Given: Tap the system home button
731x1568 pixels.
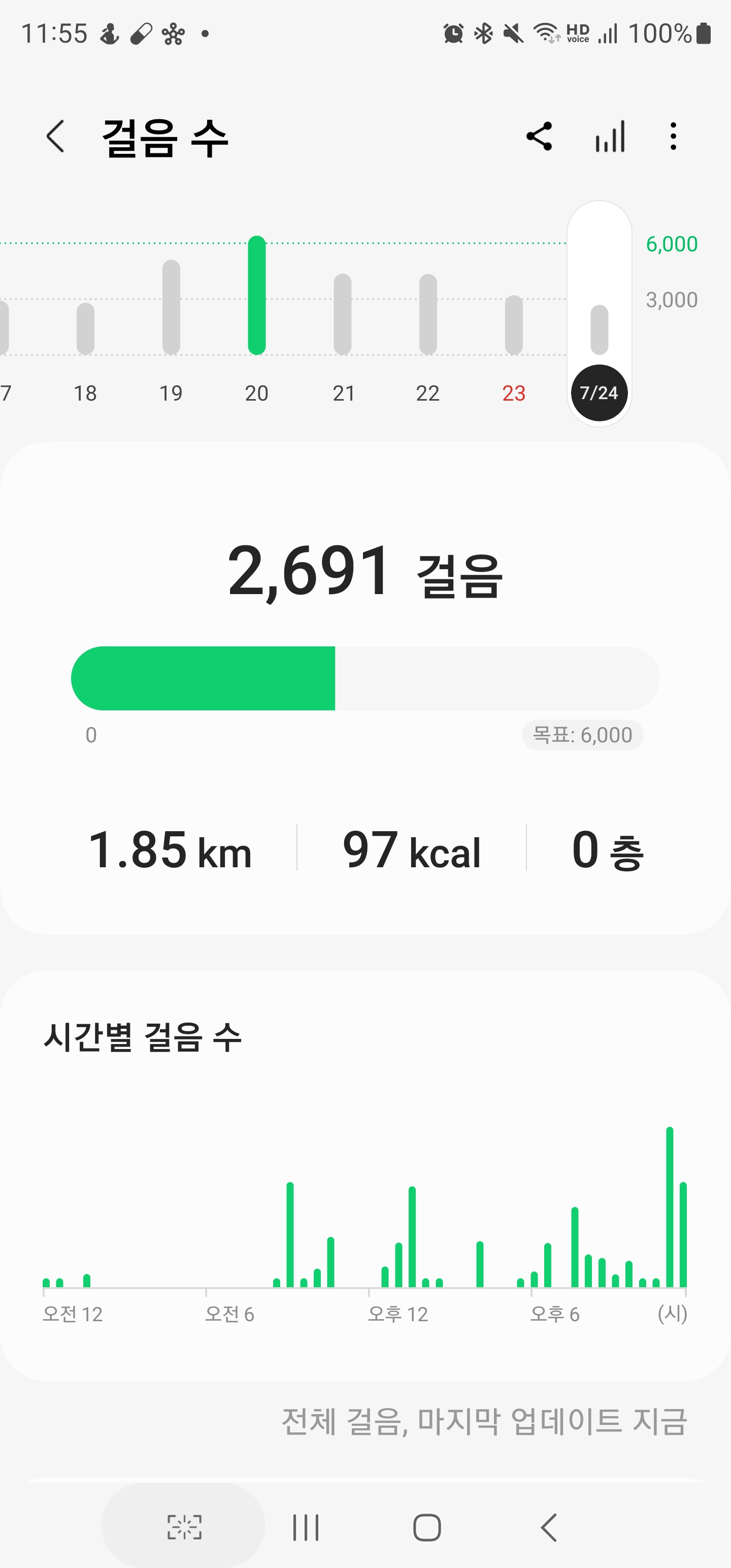Looking at the screenshot, I should (x=426, y=1527).
